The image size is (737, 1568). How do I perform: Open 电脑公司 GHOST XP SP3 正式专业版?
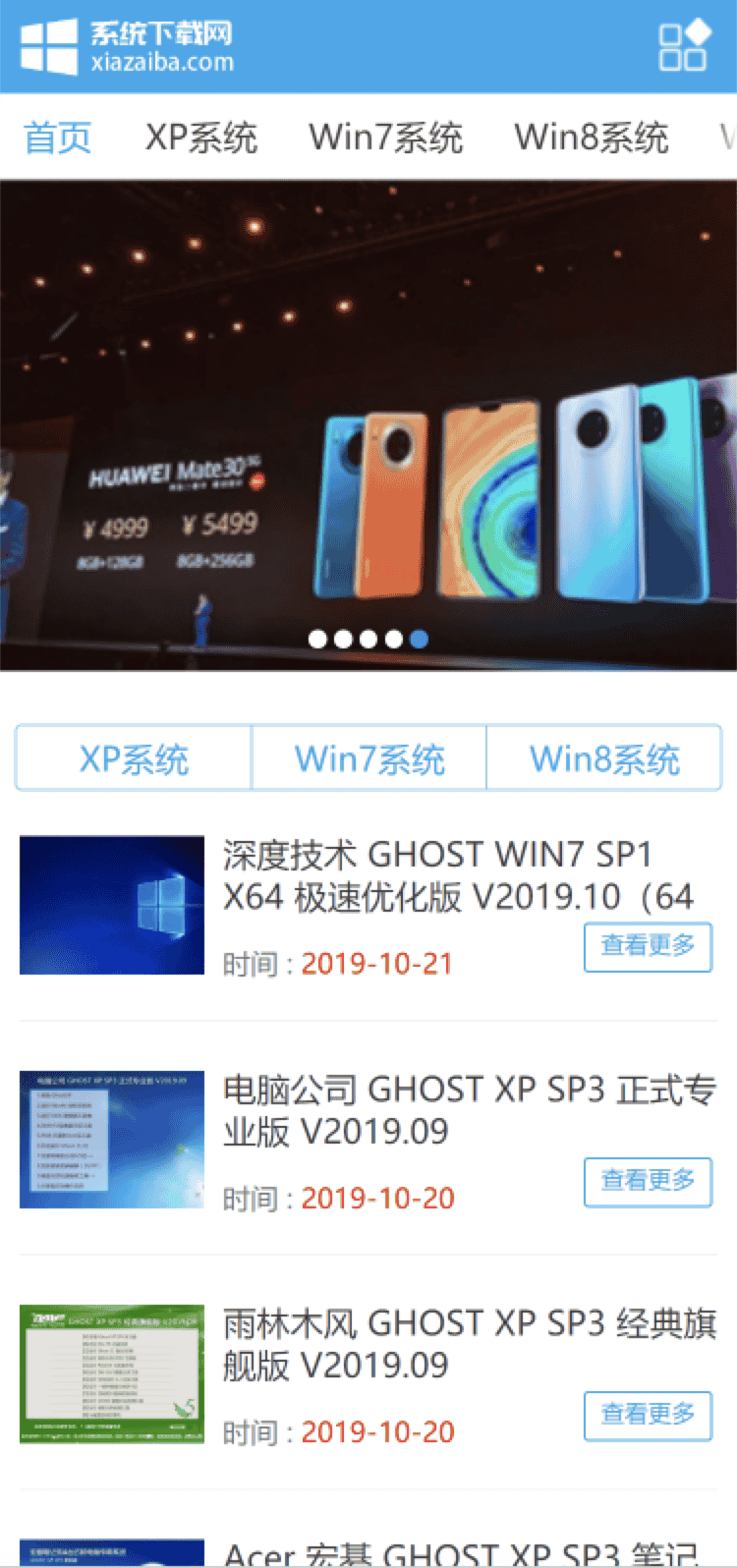click(x=469, y=1110)
